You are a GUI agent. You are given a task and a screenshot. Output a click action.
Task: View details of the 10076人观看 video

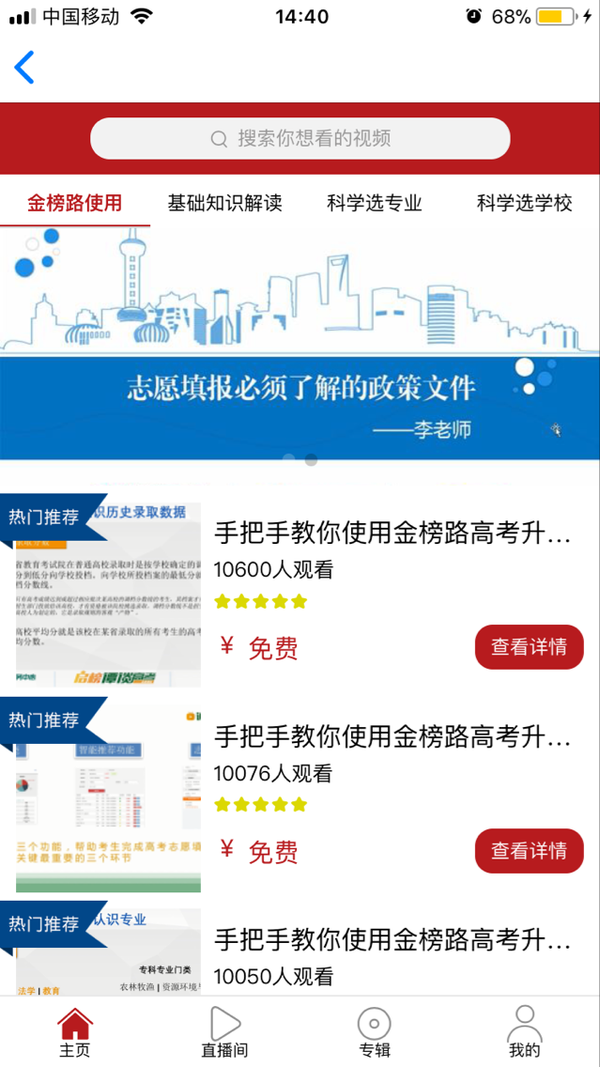point(529,851)
